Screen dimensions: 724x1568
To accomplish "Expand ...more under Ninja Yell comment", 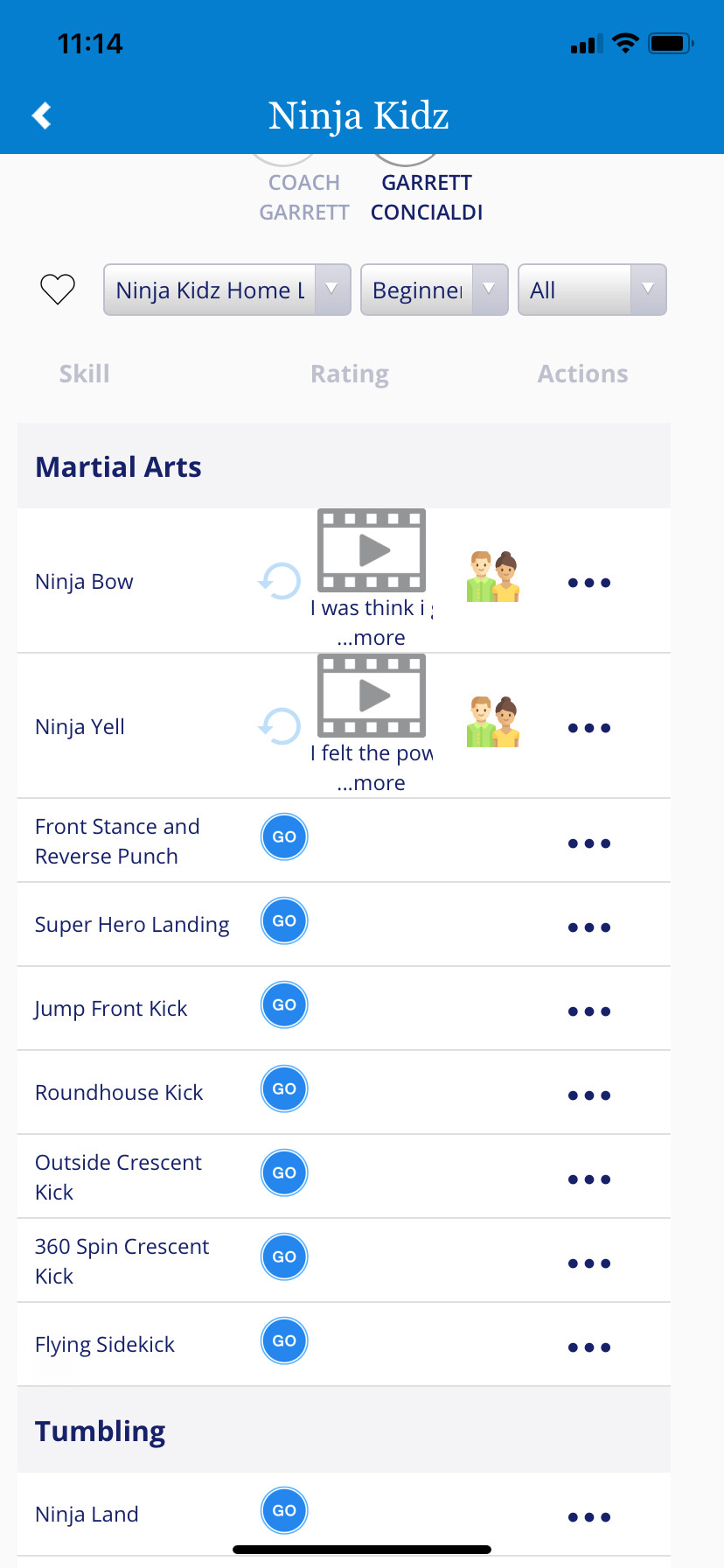I will (x=372, y=783).
